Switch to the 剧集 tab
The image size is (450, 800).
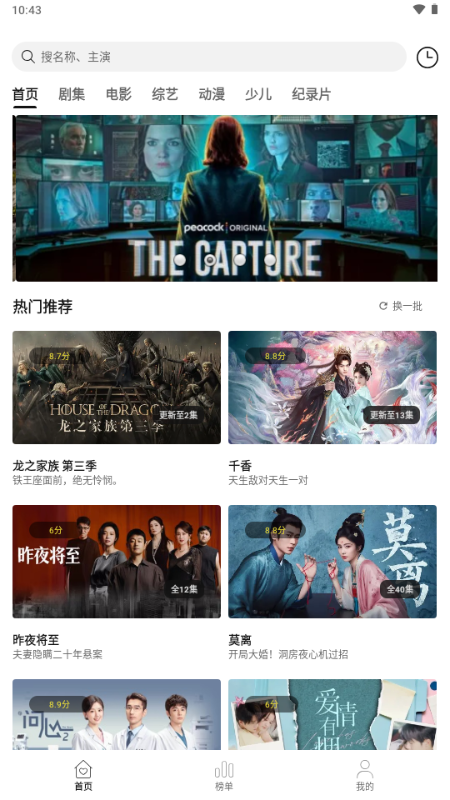point(71,94)
